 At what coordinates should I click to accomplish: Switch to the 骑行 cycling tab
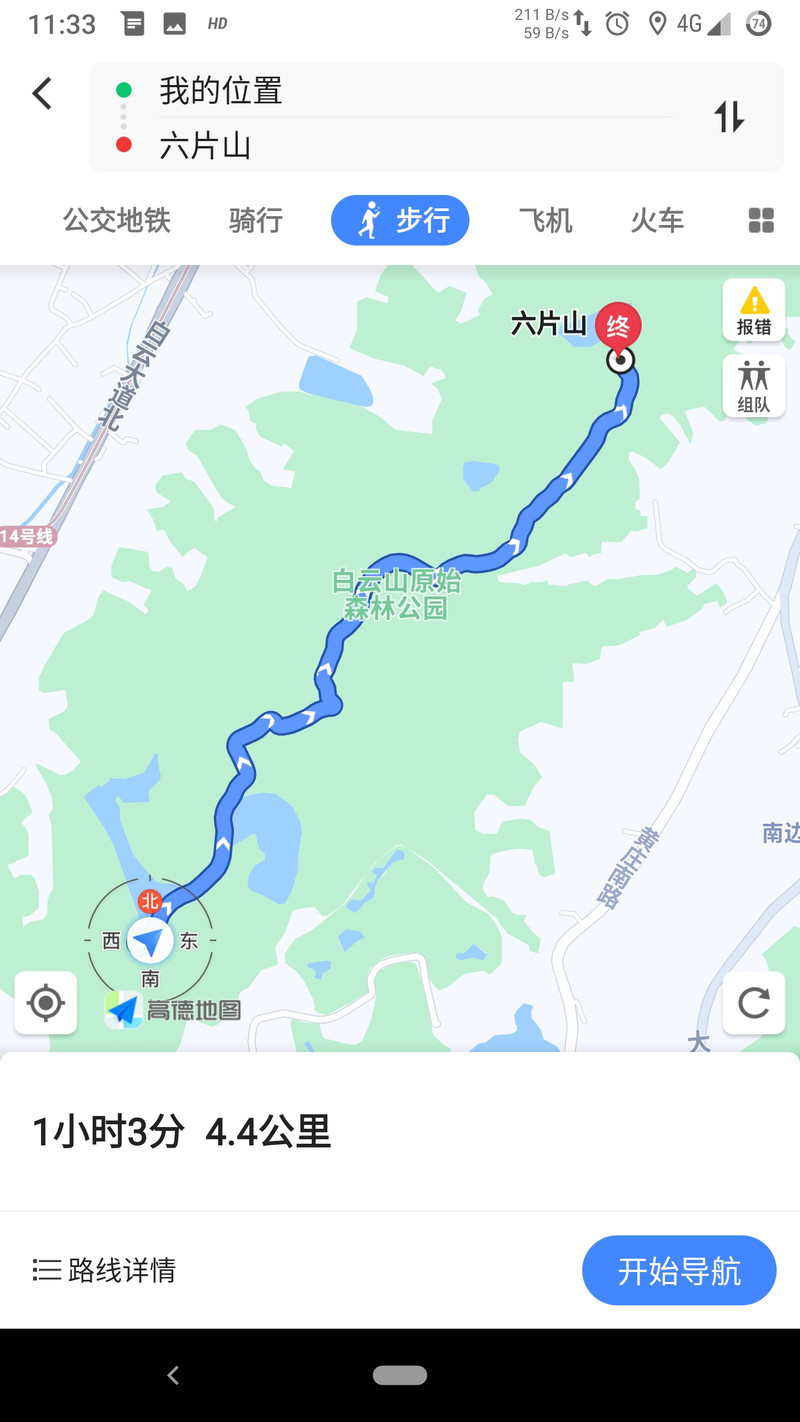[256, 221]
